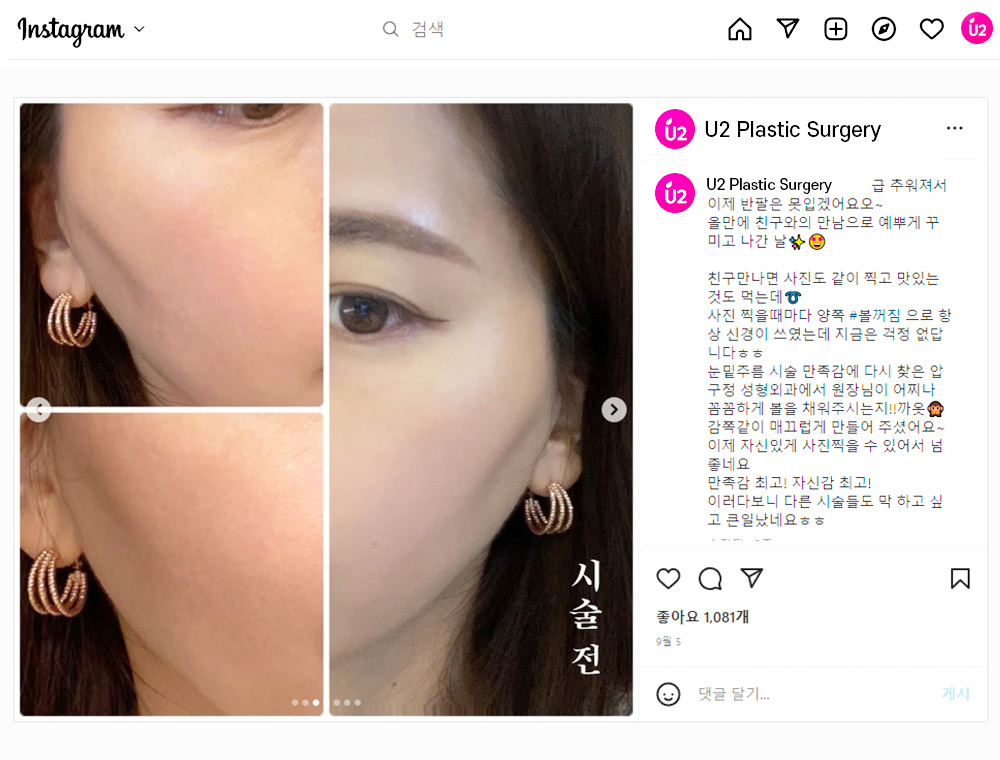Open the post's three-dot options menu
This screenshot has height=760, width=1000.
[955, 128]
